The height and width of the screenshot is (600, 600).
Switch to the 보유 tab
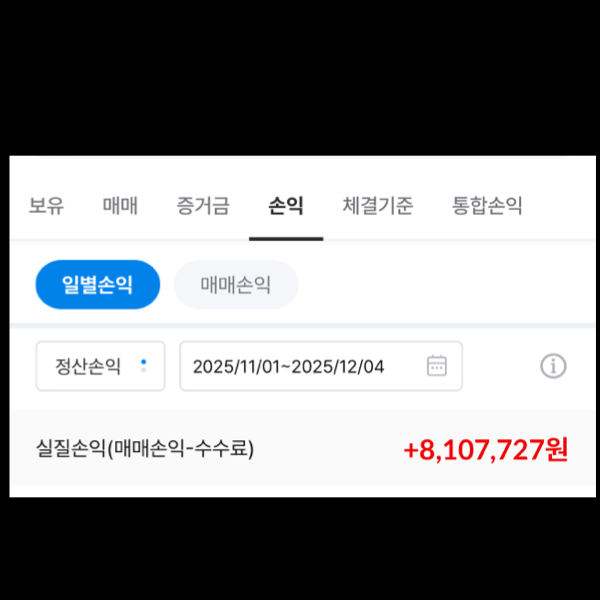46,207
